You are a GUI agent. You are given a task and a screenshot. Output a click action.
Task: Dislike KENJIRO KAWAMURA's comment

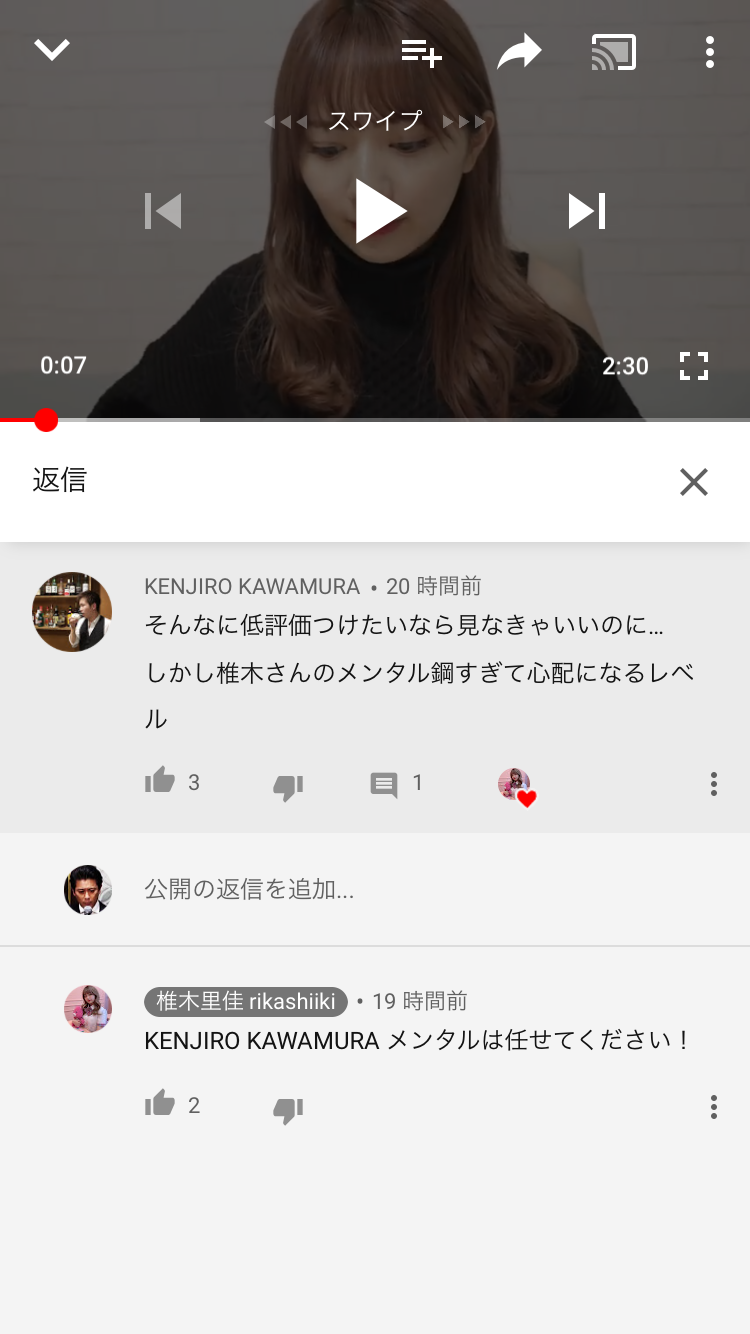click(x=288, y=786)
